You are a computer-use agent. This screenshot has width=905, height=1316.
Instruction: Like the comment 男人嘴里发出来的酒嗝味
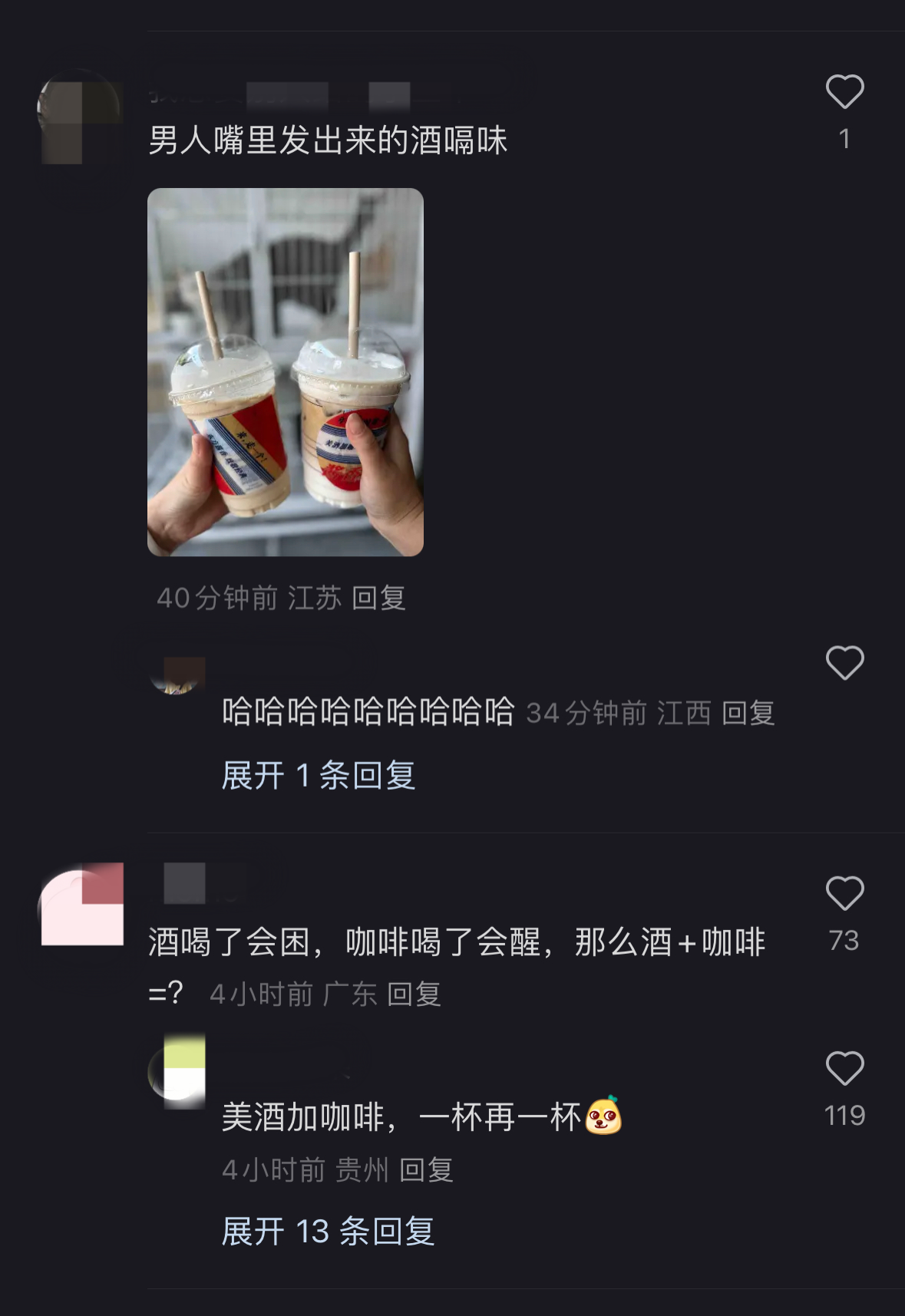point(844,93)
